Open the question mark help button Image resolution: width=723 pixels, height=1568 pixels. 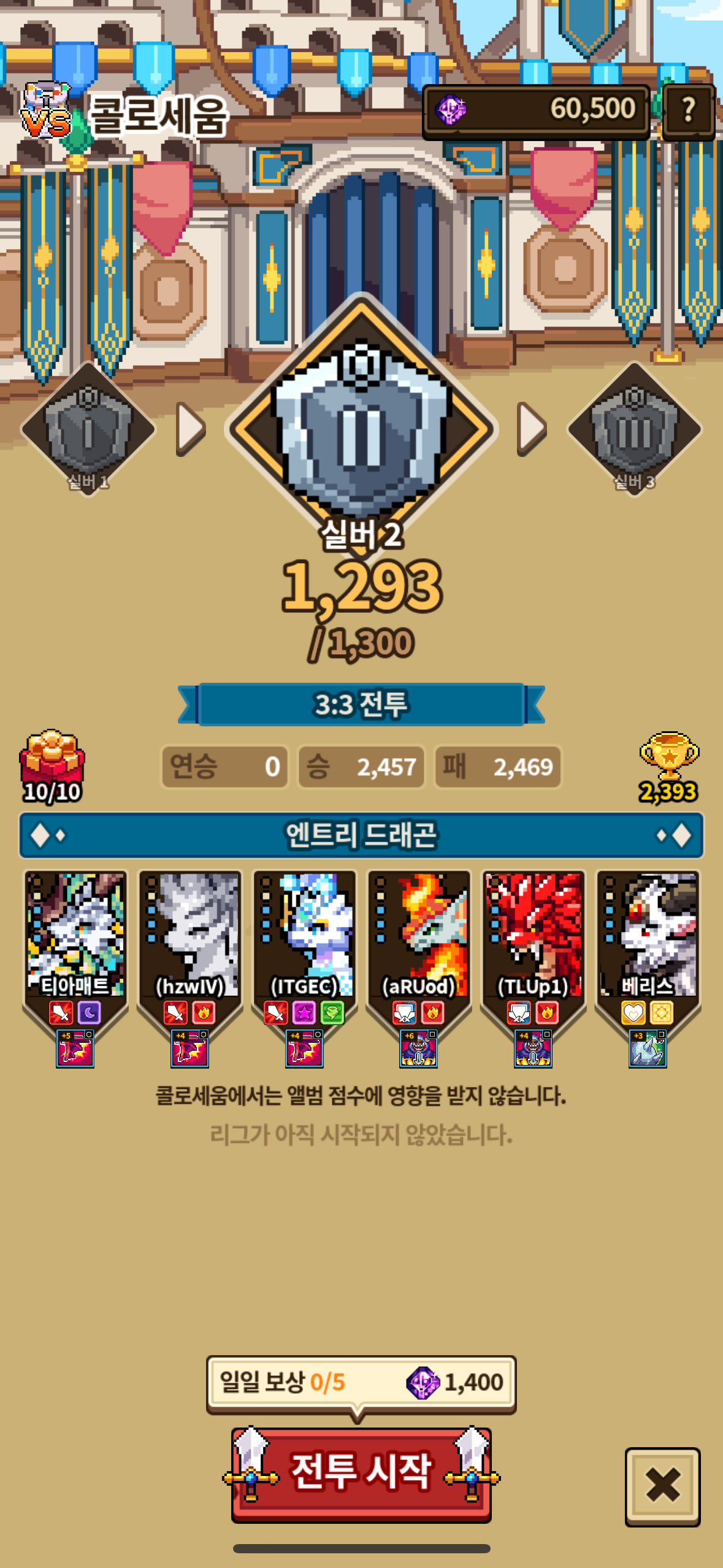click(688, 111)
